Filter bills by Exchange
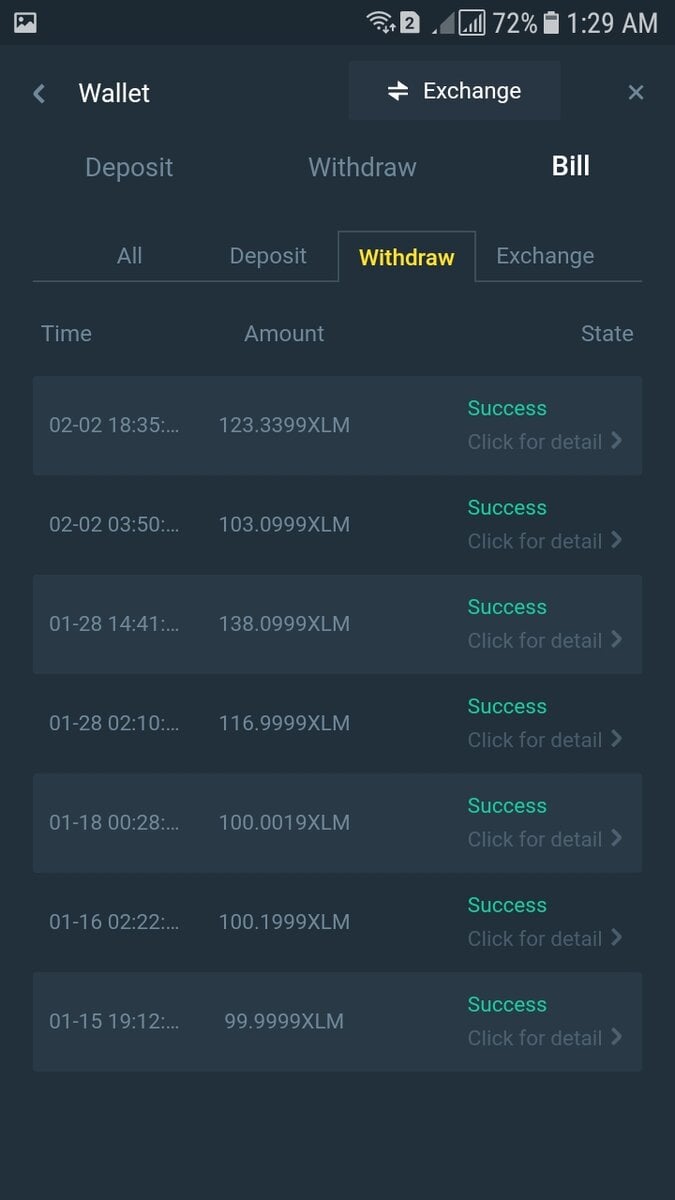Image resolution: width=675 pixels, height=1200 pixels. 545,256
